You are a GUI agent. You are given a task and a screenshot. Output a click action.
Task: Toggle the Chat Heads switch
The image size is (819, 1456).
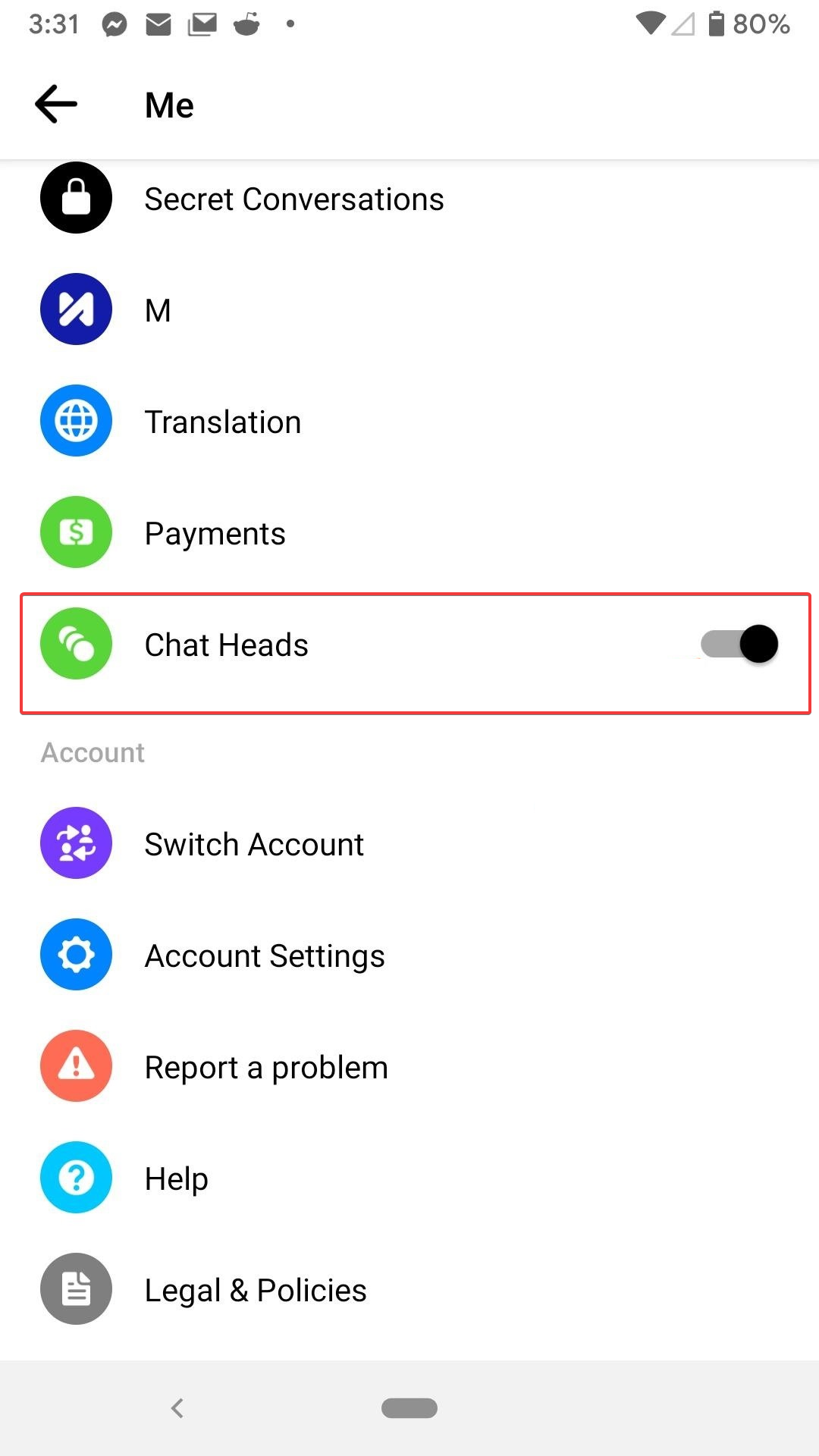739,645
